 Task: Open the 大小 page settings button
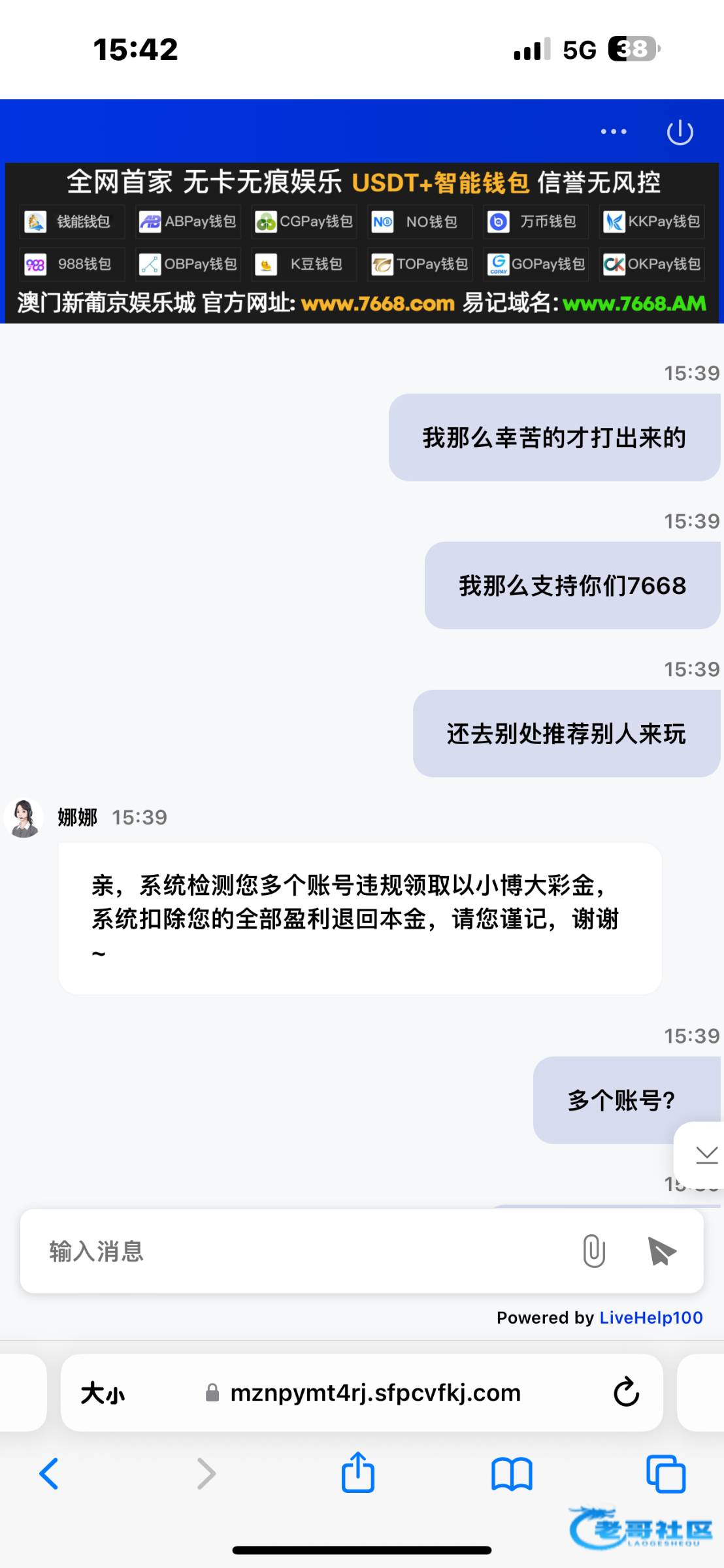coord(103,1393)
